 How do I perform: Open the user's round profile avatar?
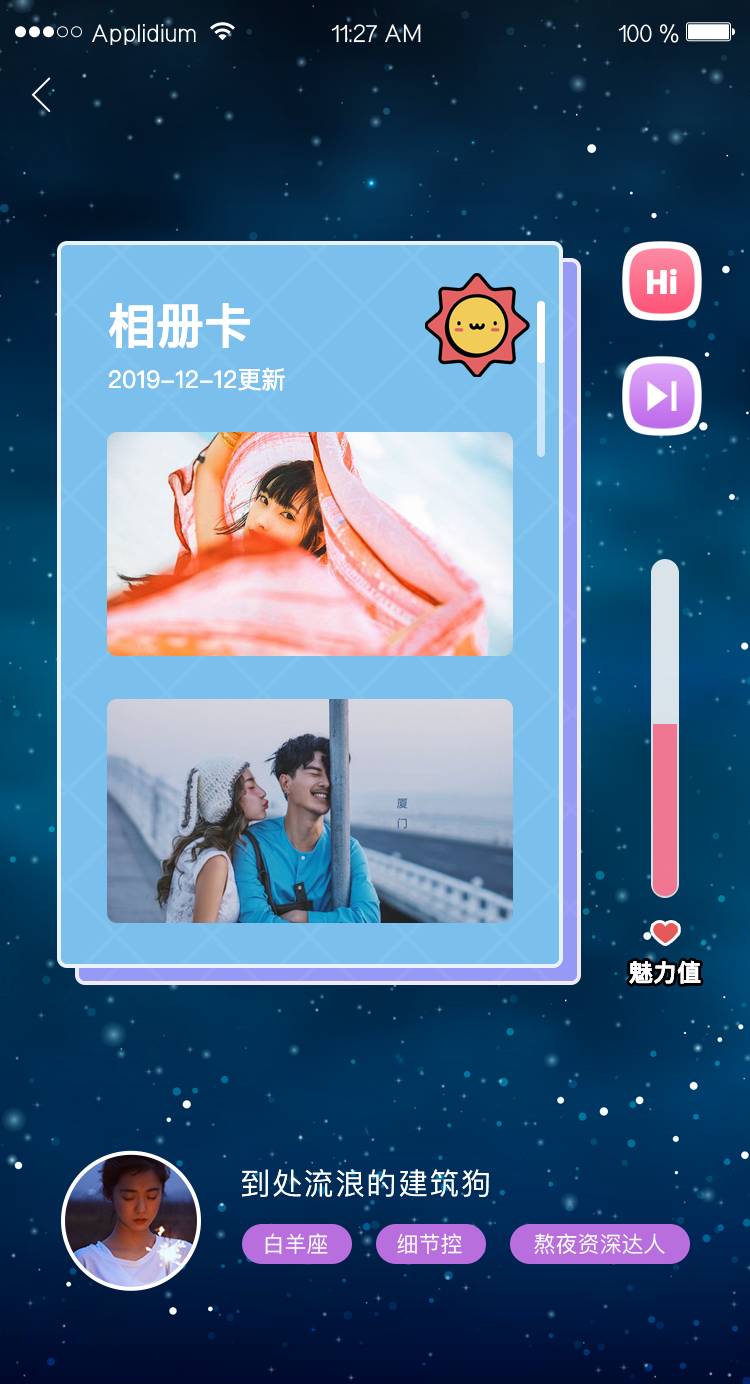click(131, 1221)
